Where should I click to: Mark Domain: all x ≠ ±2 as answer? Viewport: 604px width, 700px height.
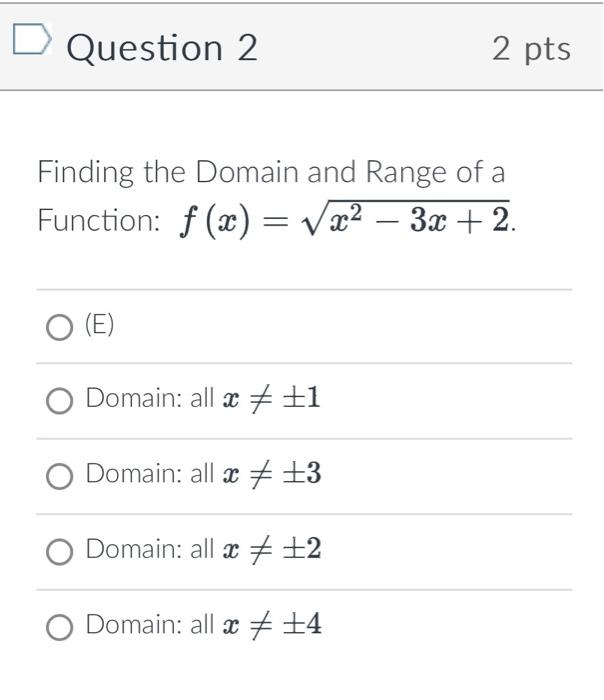click(x=60, y=552)
